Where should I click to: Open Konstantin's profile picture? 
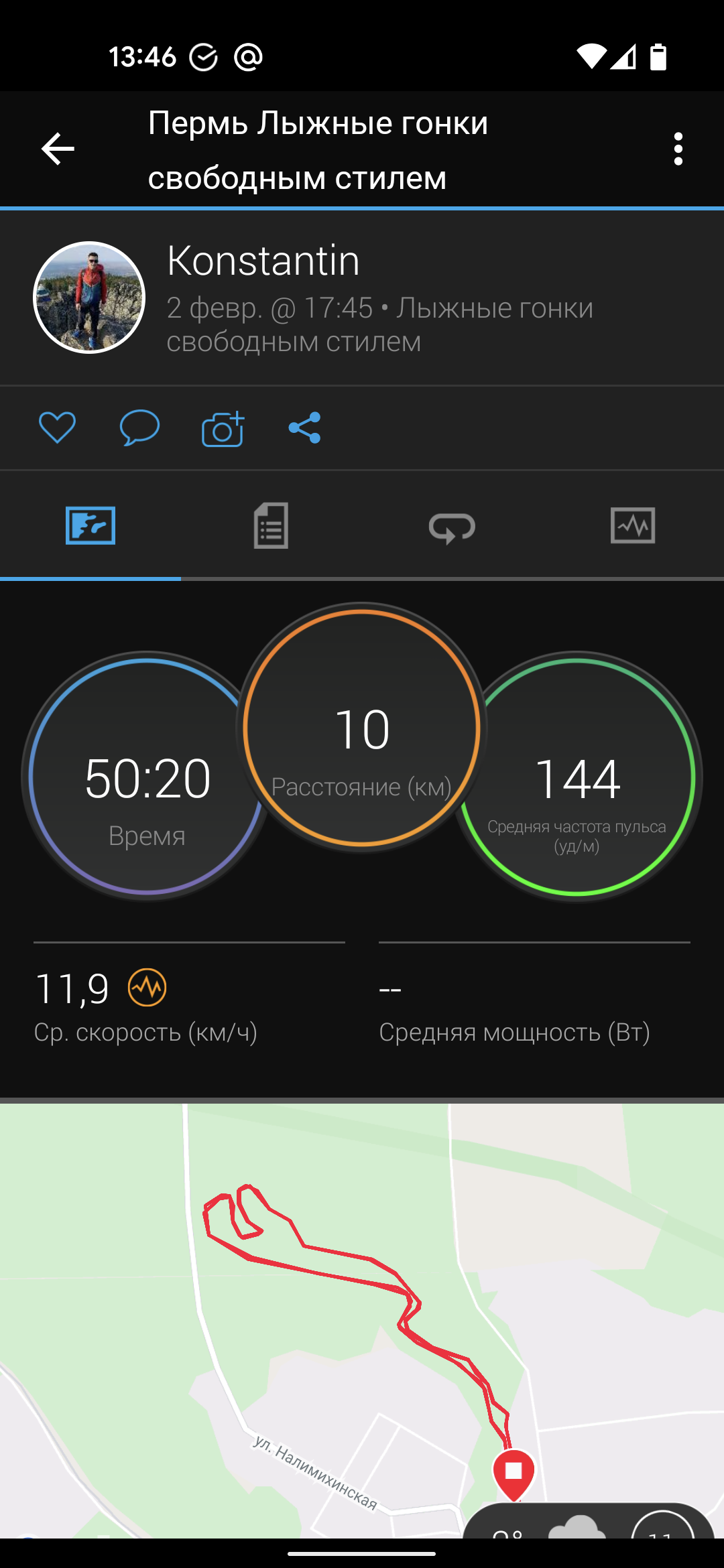tap(89, 298)
